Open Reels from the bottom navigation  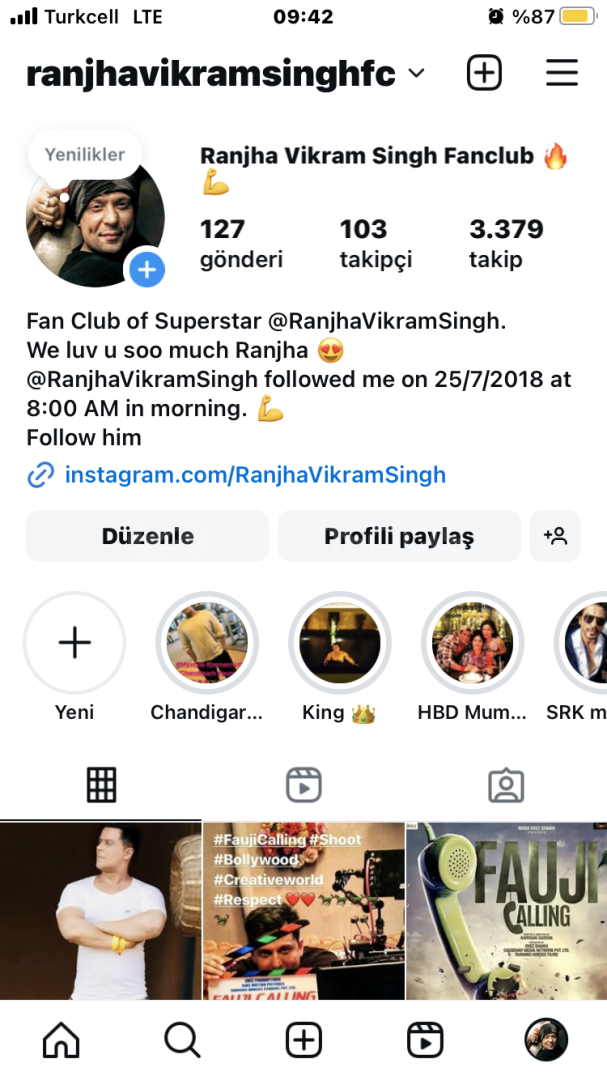tap(425, 1041)
